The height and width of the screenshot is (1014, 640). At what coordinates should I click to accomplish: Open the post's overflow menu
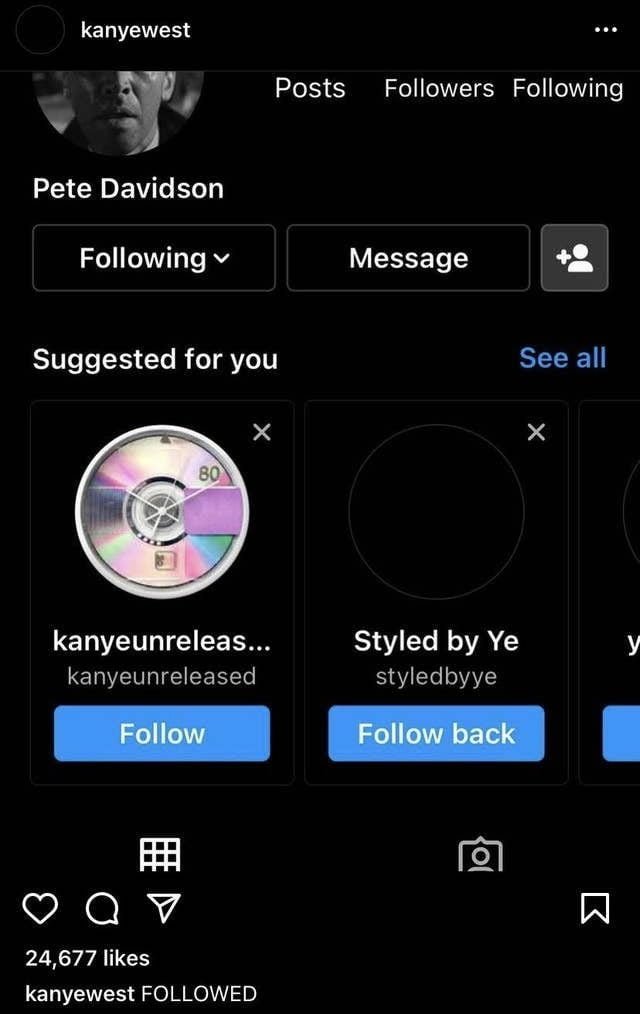(x=605, y=30)
